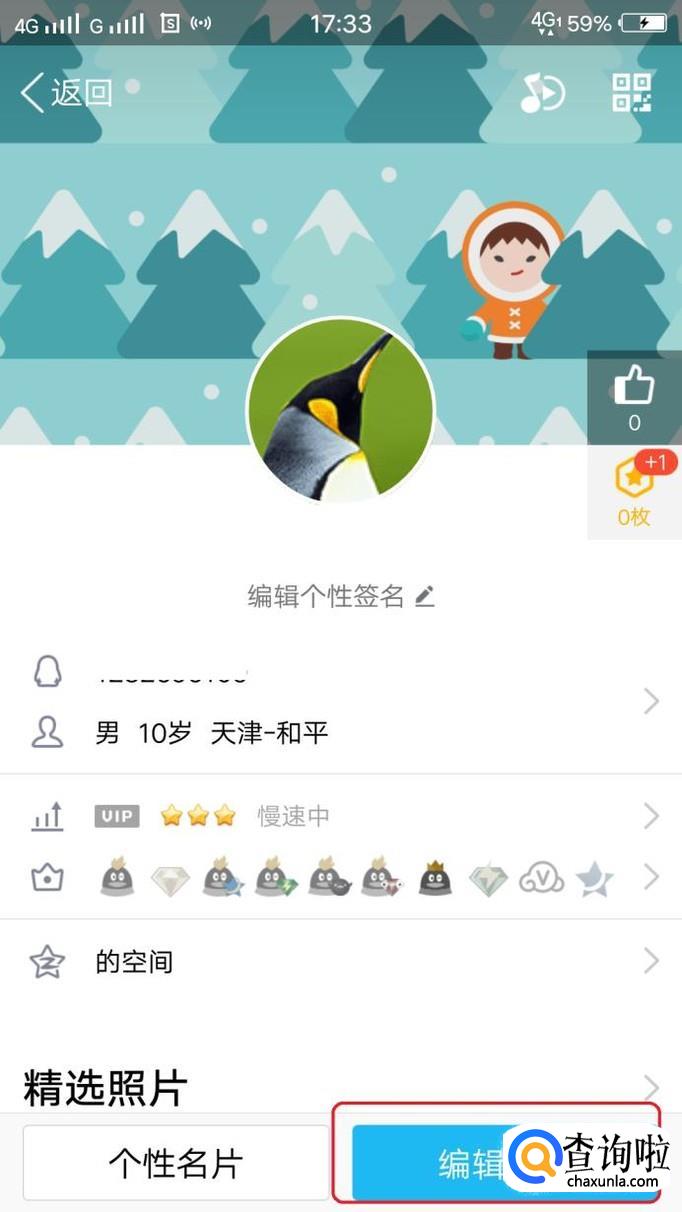Open the QR code card icon
The image size is (682, 1212).
click(x=632, y=93)
